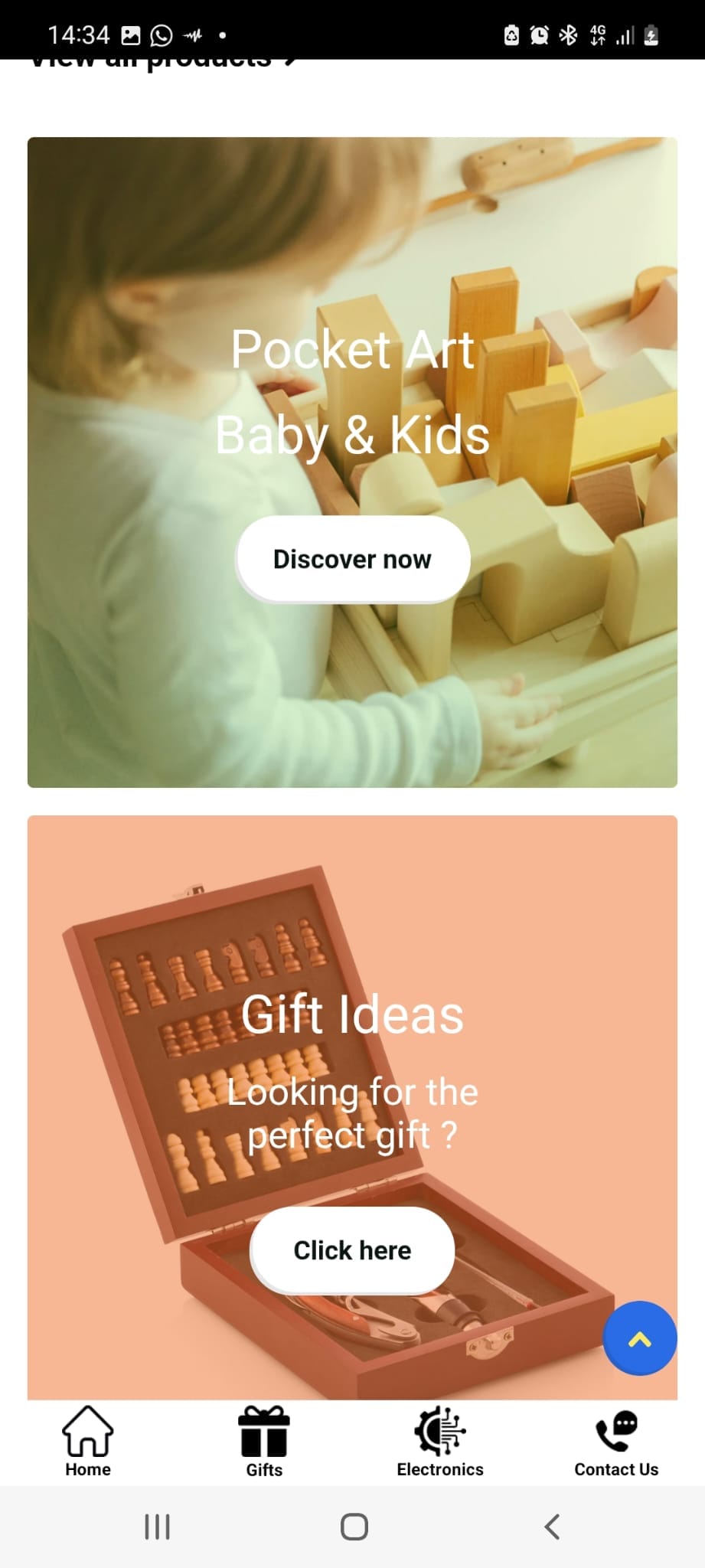The width and height of the screenshot is (705, 1568).
Task: Tap the scroll-to-top arrow button
Action: coord(639,1338)
